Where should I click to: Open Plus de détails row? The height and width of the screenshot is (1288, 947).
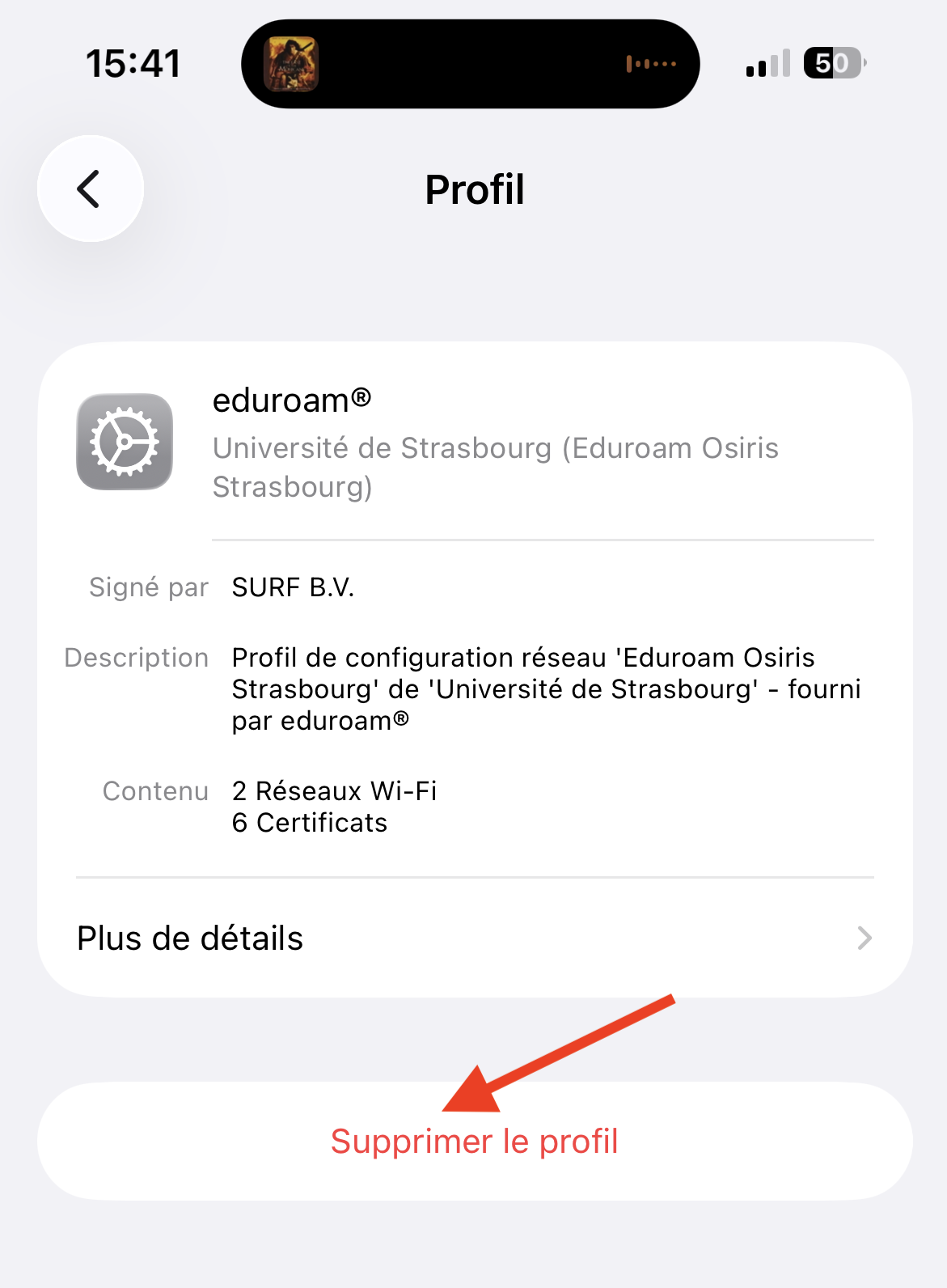pos(475,938)
